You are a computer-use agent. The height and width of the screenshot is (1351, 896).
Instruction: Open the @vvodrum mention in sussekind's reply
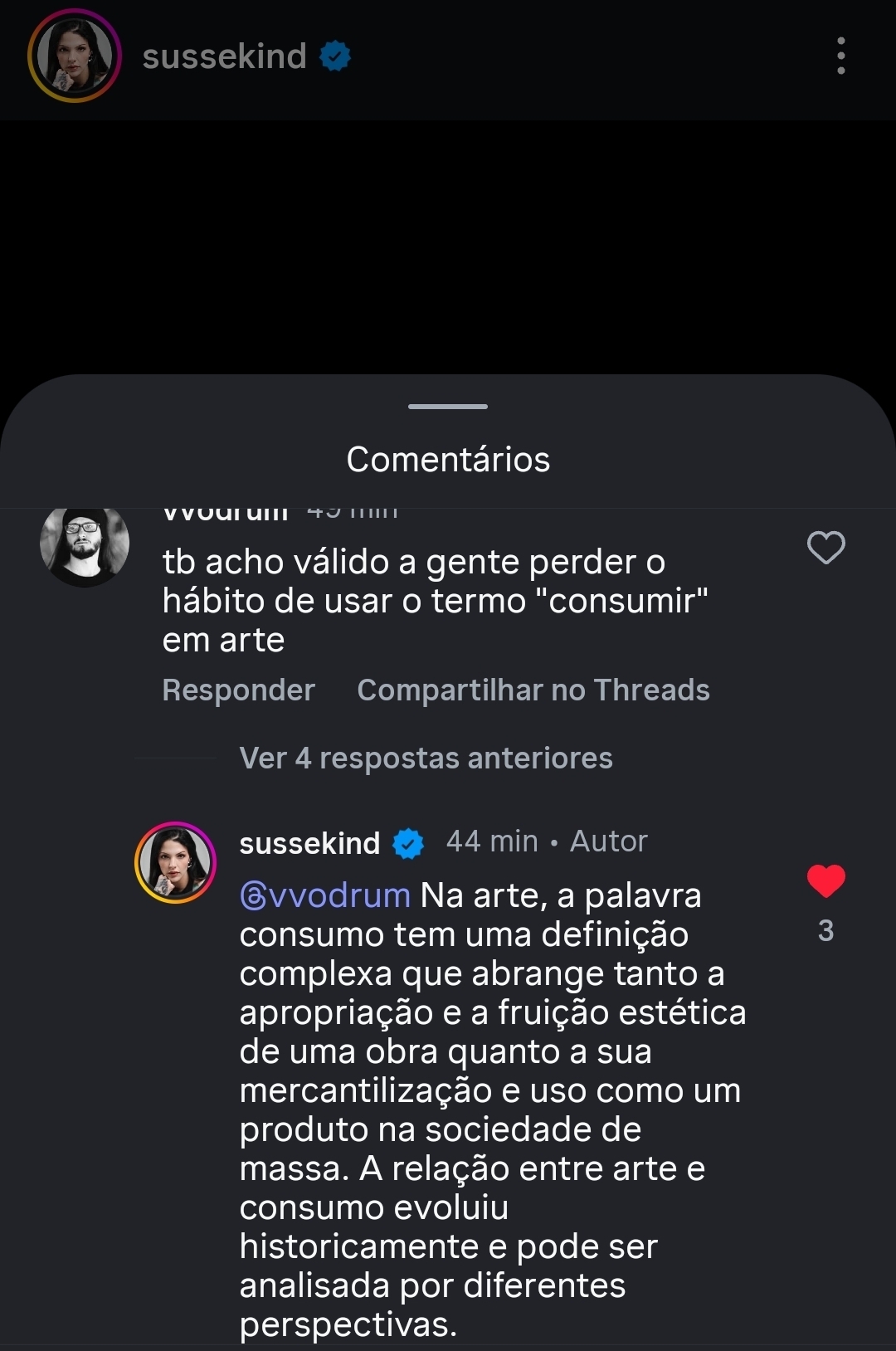click(x=325, y=895)
